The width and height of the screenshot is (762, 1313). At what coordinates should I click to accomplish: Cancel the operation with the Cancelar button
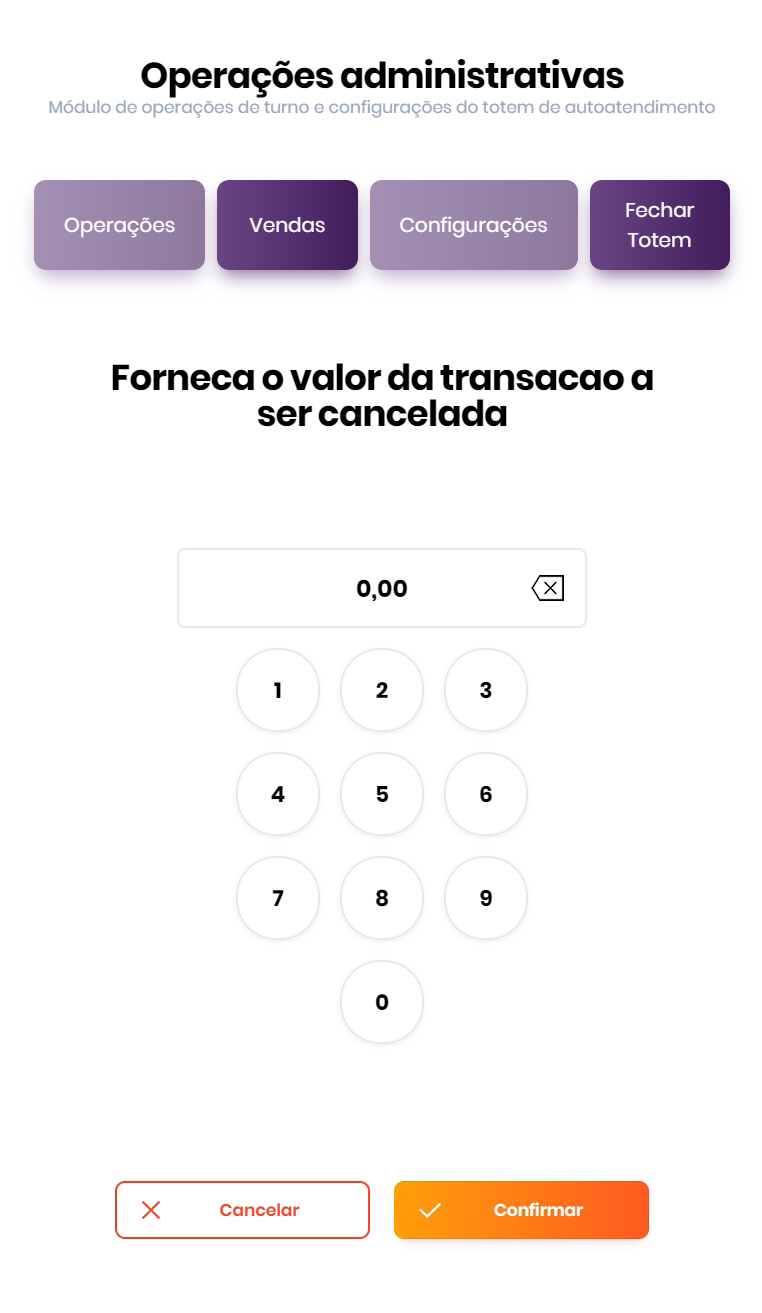(242, 1210)
